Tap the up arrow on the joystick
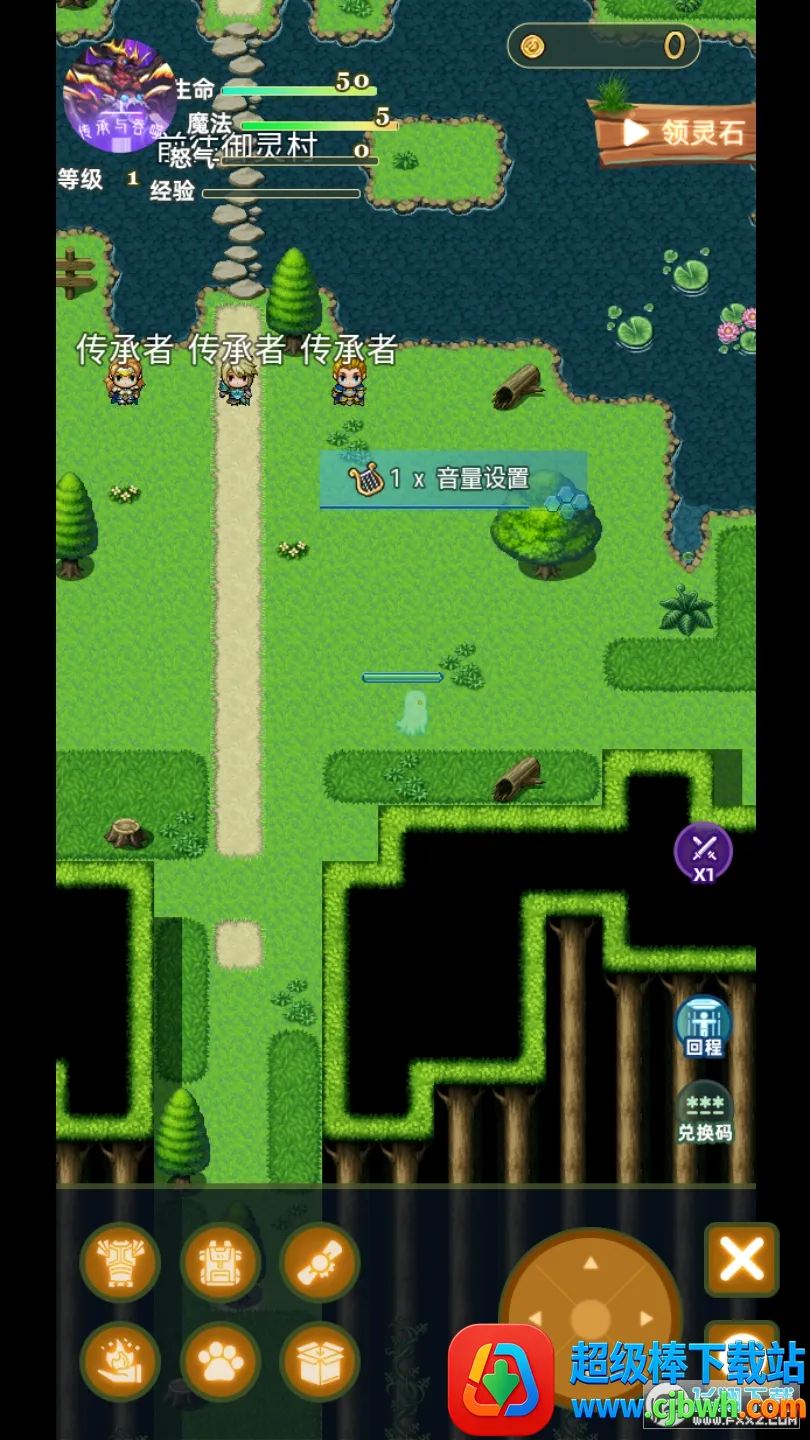Screen dimensions: 810x1440 click(x=590, y=1265)
